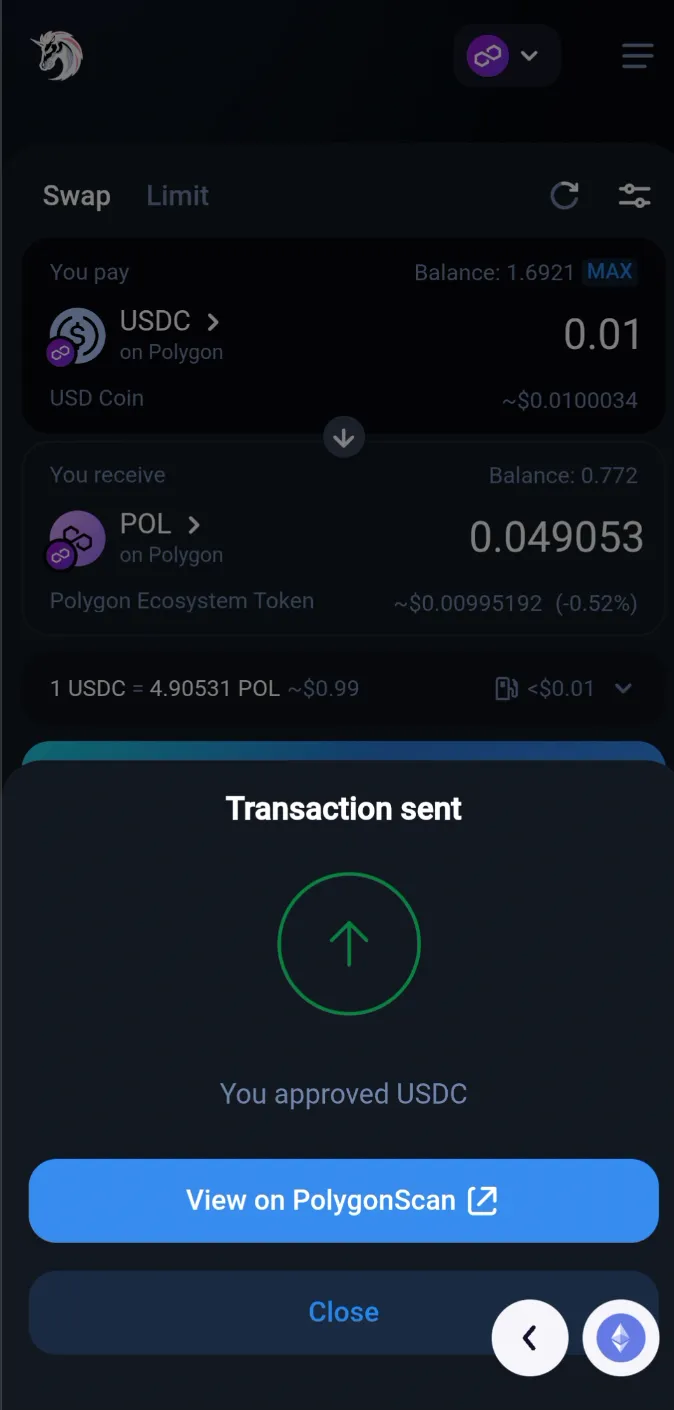
Task: Open the floating Ethereum wallet button
Action: pyautogui.click(x=621, y=1338)
